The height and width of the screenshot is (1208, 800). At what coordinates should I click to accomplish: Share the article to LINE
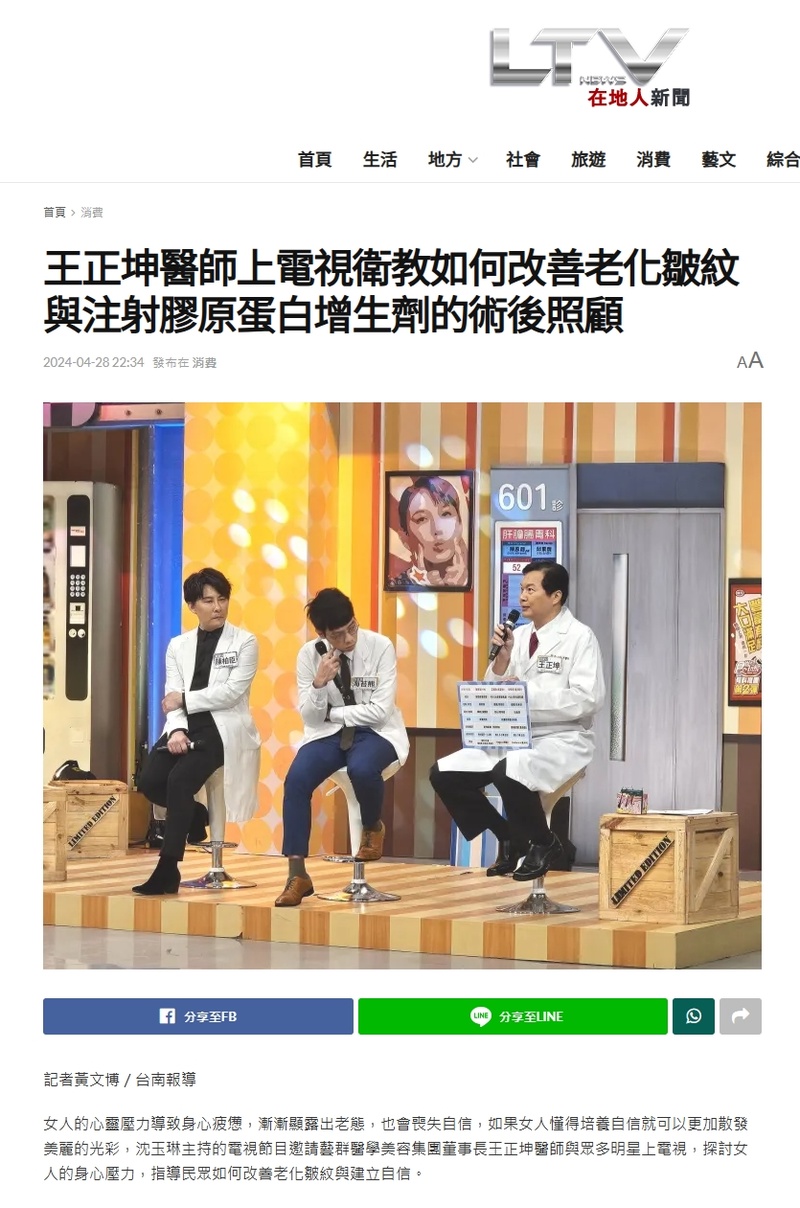(x=513, y=1016)
